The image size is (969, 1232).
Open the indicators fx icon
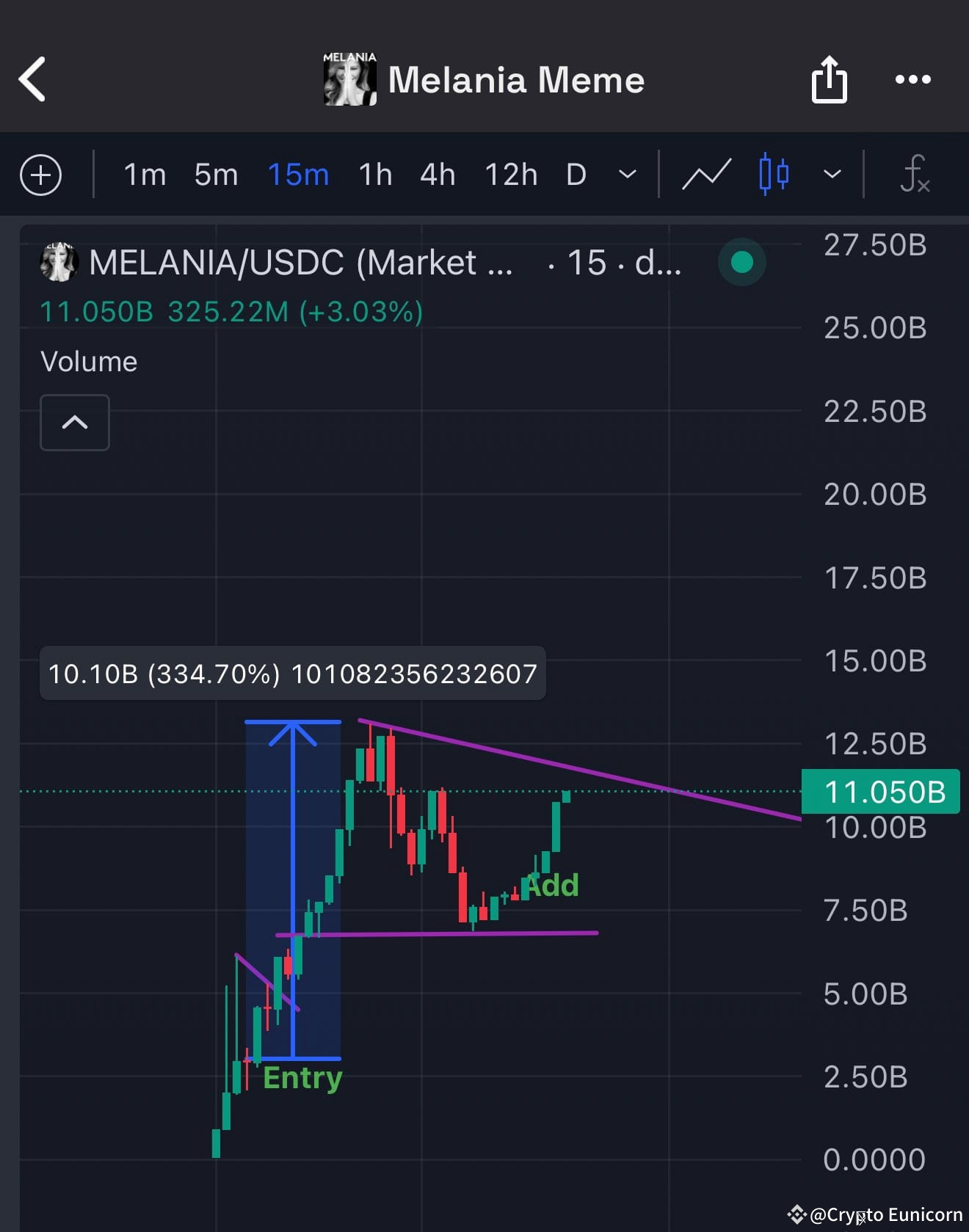tap(914, 174)
